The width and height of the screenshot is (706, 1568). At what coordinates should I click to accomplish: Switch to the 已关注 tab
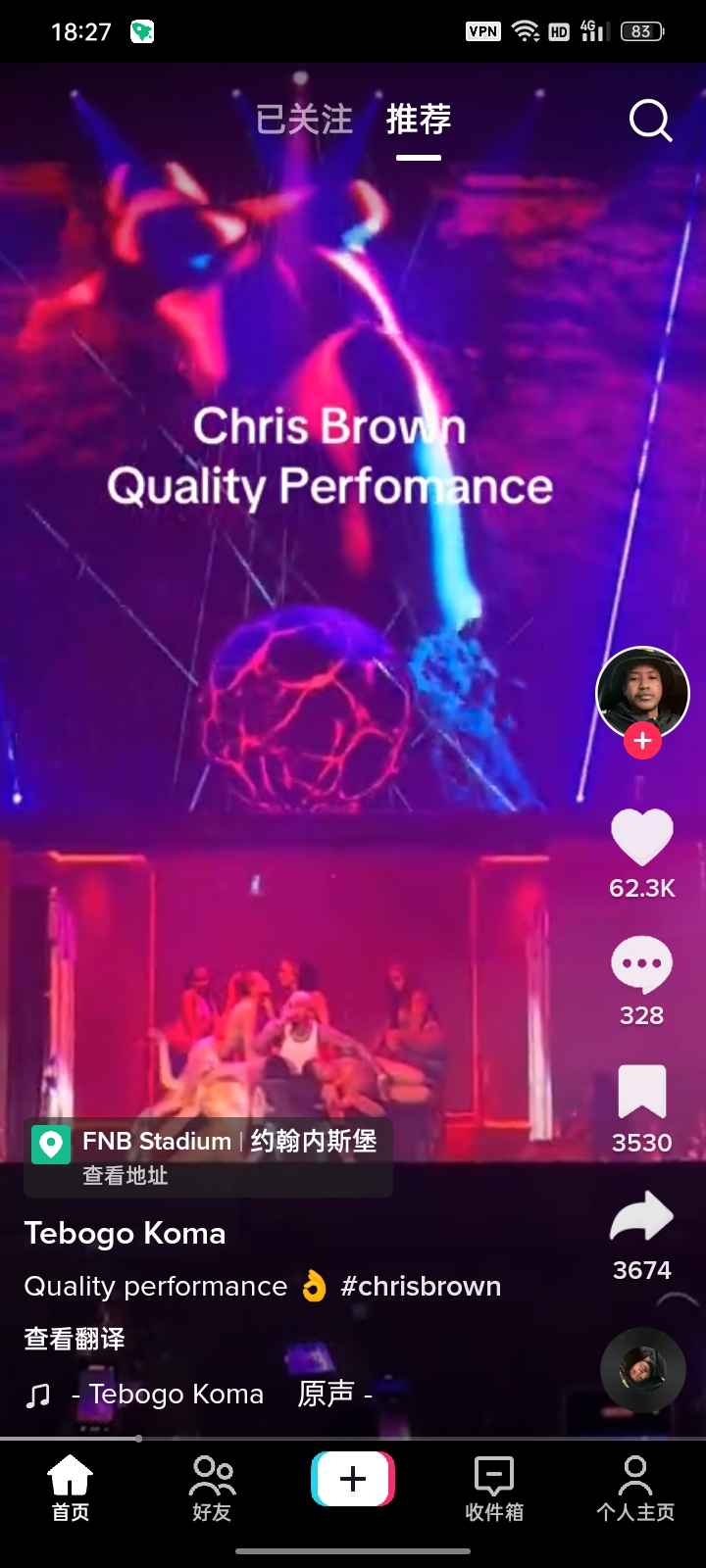[304, 120]
